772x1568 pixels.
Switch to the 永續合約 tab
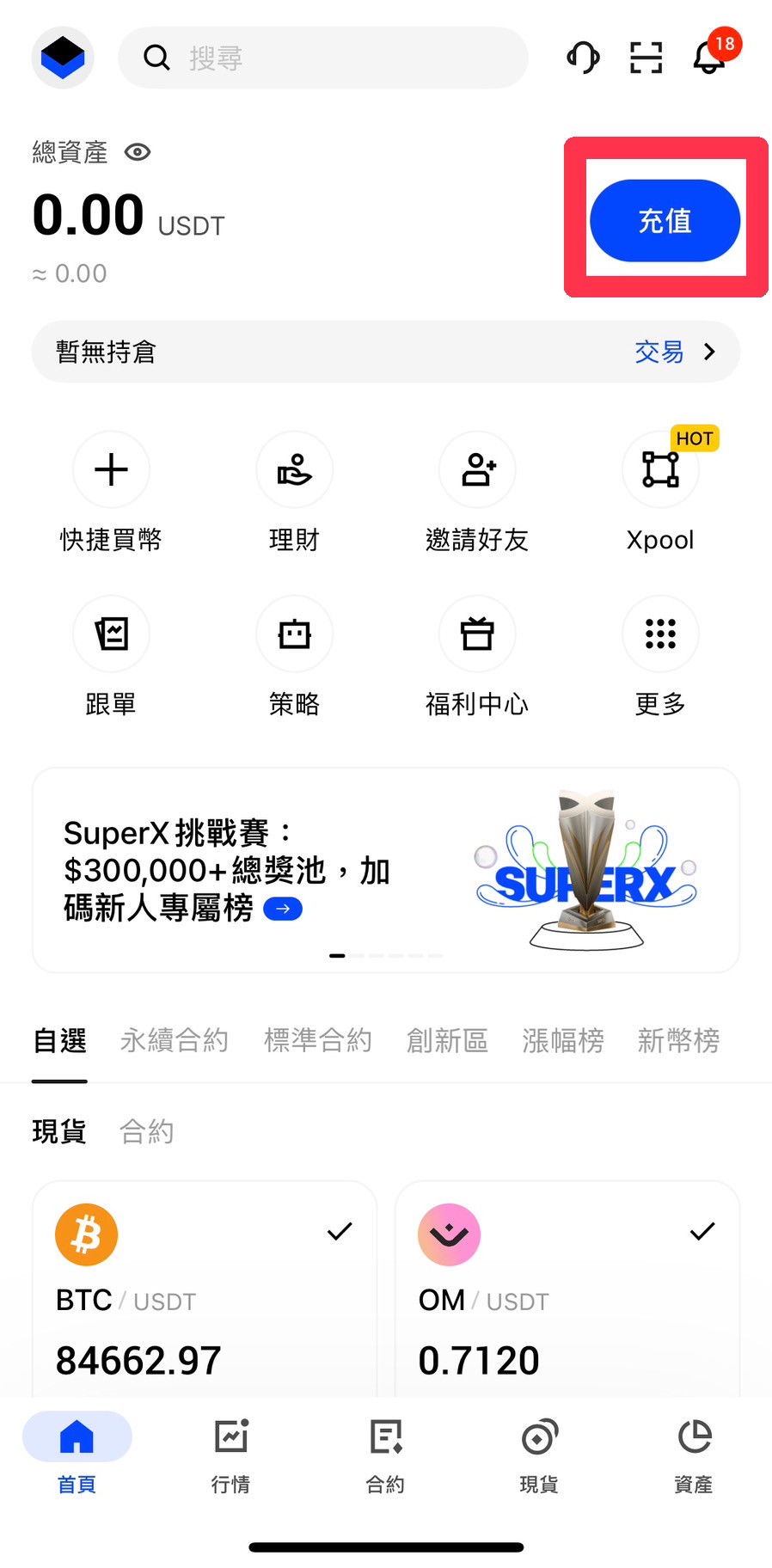click(x=175, y=1040)
